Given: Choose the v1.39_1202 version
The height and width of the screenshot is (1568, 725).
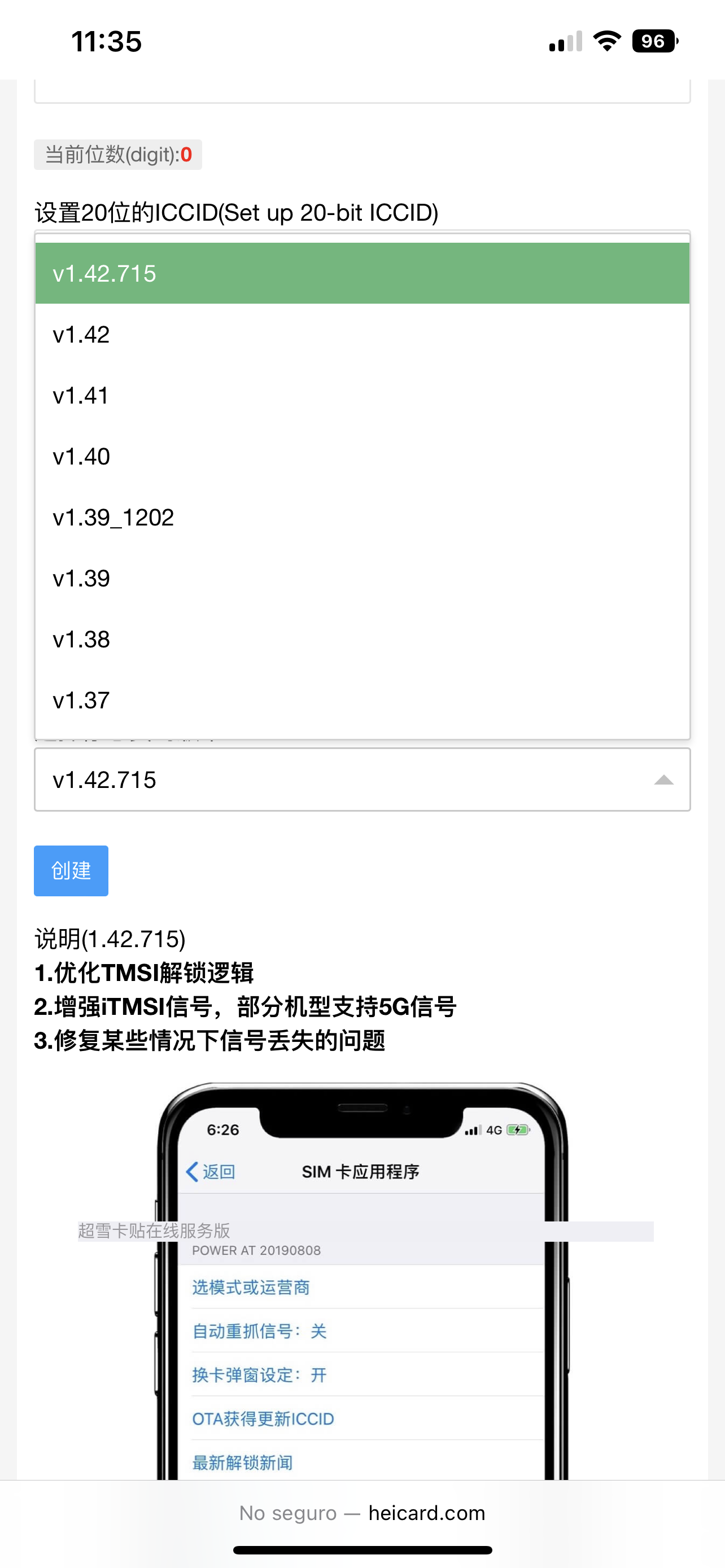Looking at the screenshot, I should (x=362, y=517).
